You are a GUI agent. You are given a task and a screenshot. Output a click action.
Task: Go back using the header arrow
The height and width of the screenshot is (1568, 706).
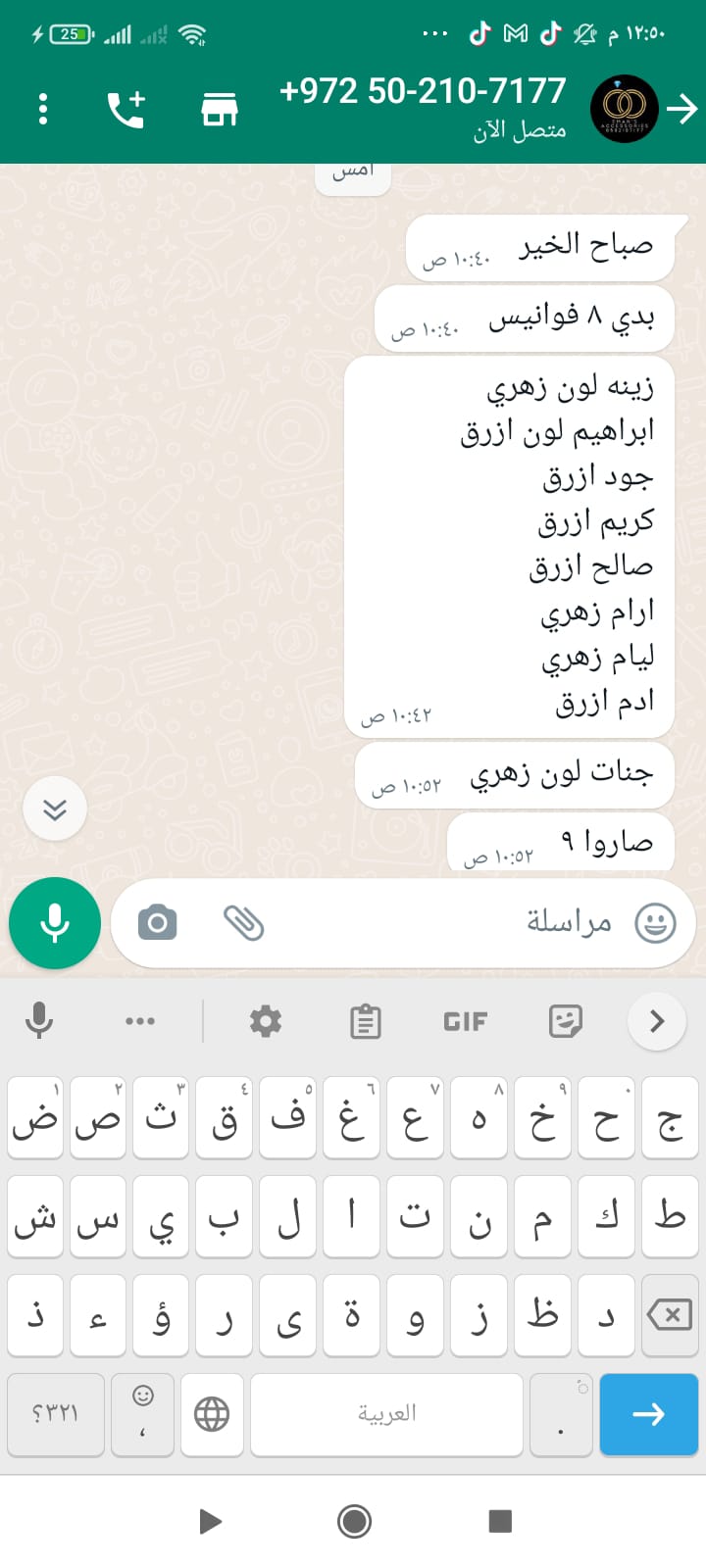pos(682,109)
